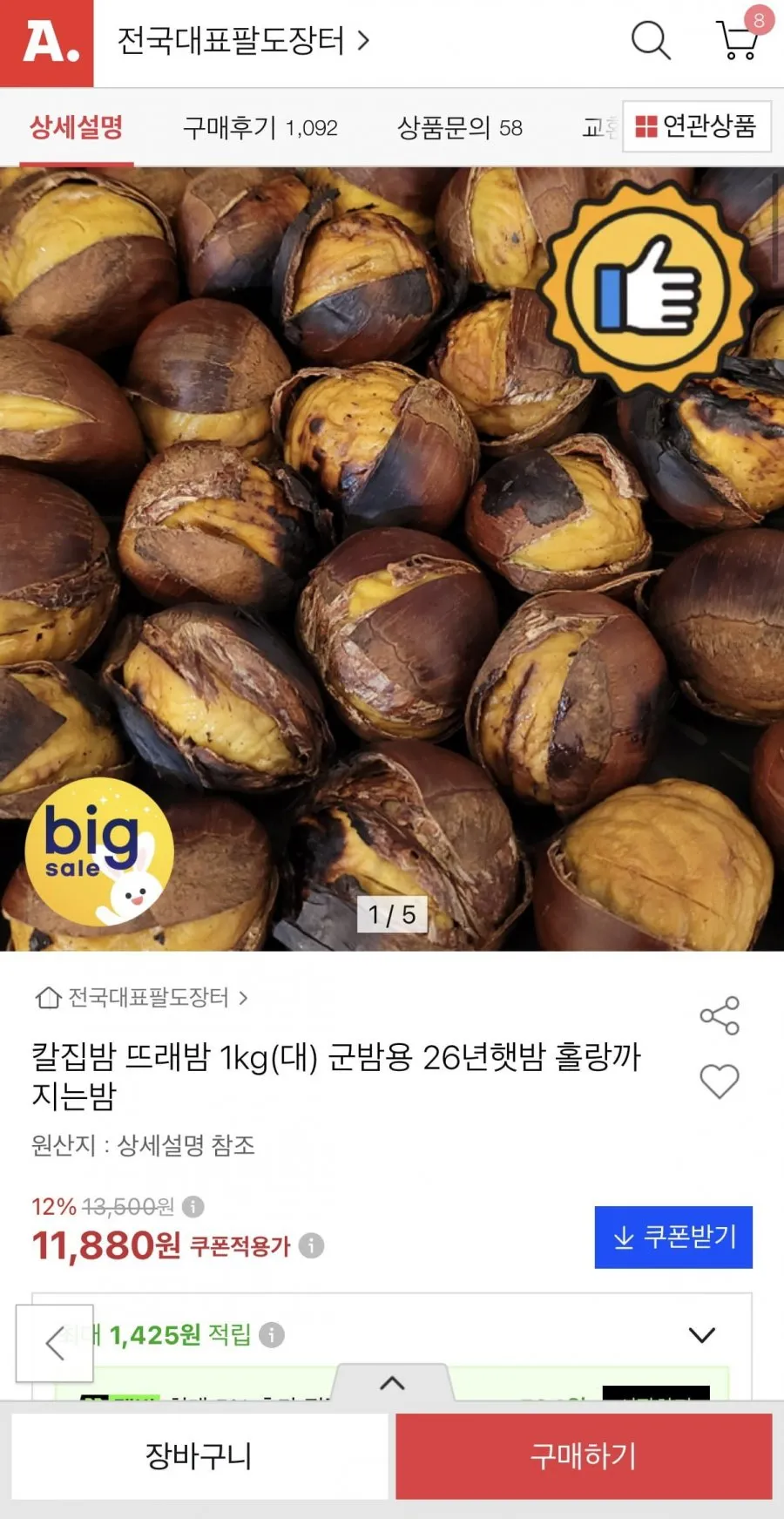Open the shopping cart
784x1519 pixels.
click(739, 40)
